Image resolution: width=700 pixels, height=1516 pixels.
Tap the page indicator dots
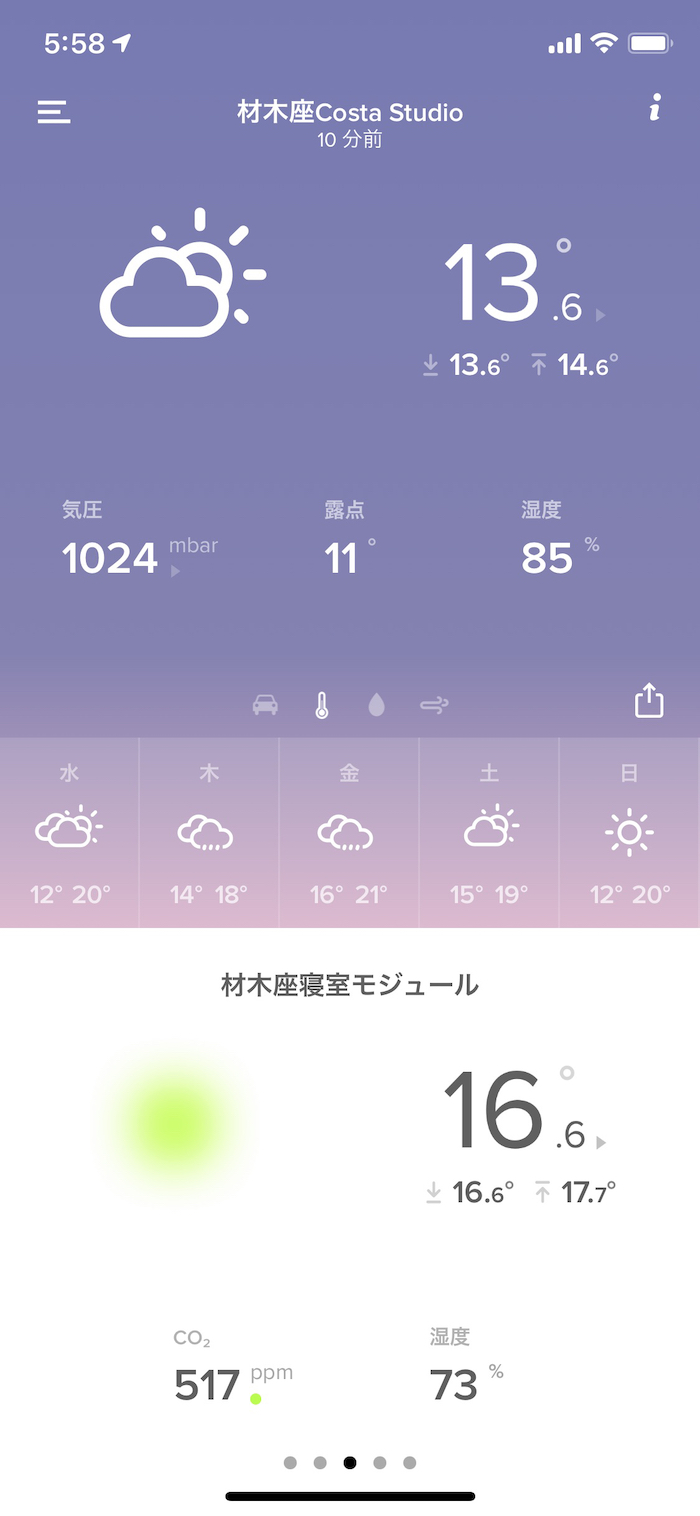[350, 1462]
